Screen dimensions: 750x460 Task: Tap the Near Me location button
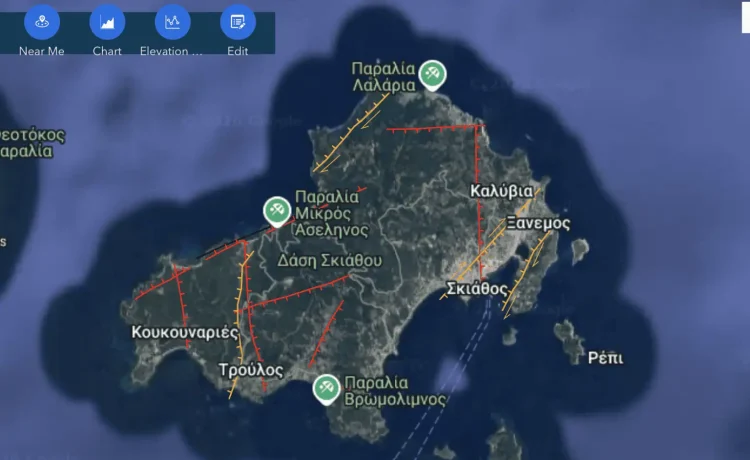pyautogui.click(x=42, y=22)
